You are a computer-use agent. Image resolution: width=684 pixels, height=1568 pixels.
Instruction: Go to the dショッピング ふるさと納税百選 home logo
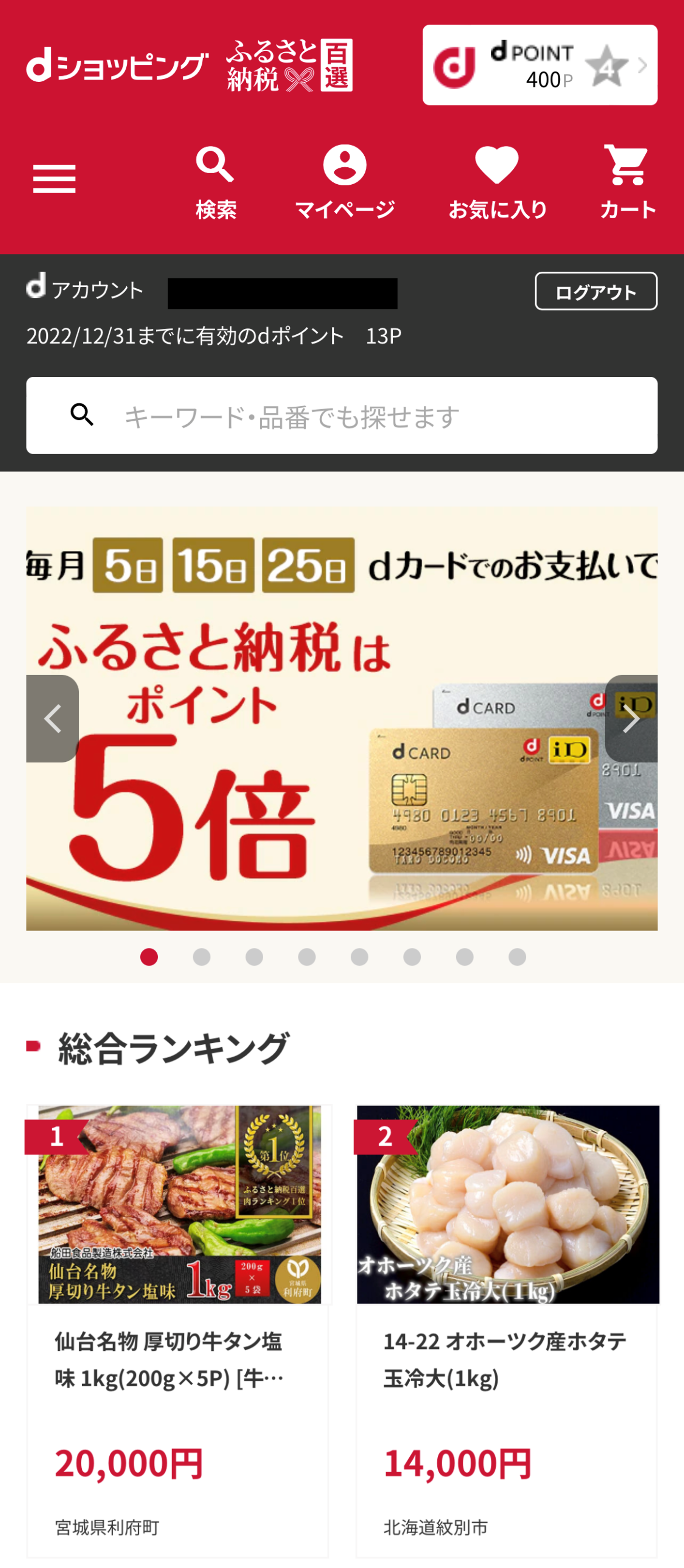point(189,65)
